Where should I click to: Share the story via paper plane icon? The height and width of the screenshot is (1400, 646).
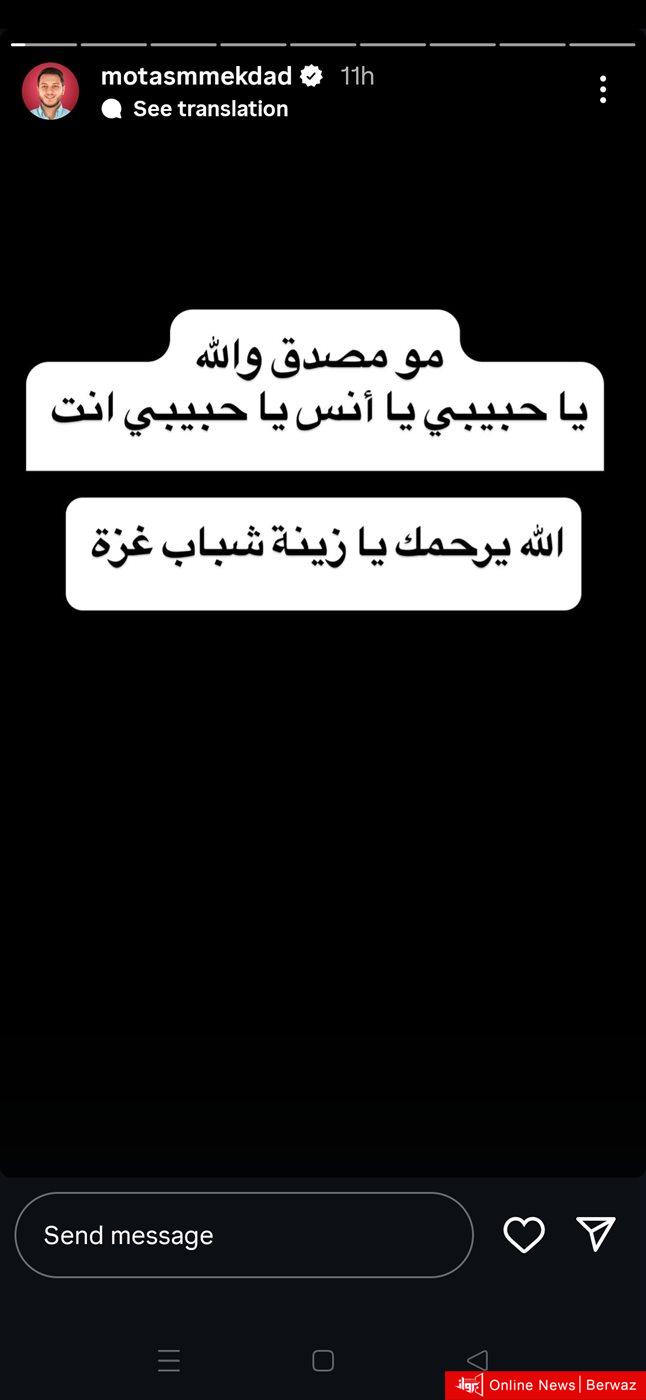coord(595,1234)
